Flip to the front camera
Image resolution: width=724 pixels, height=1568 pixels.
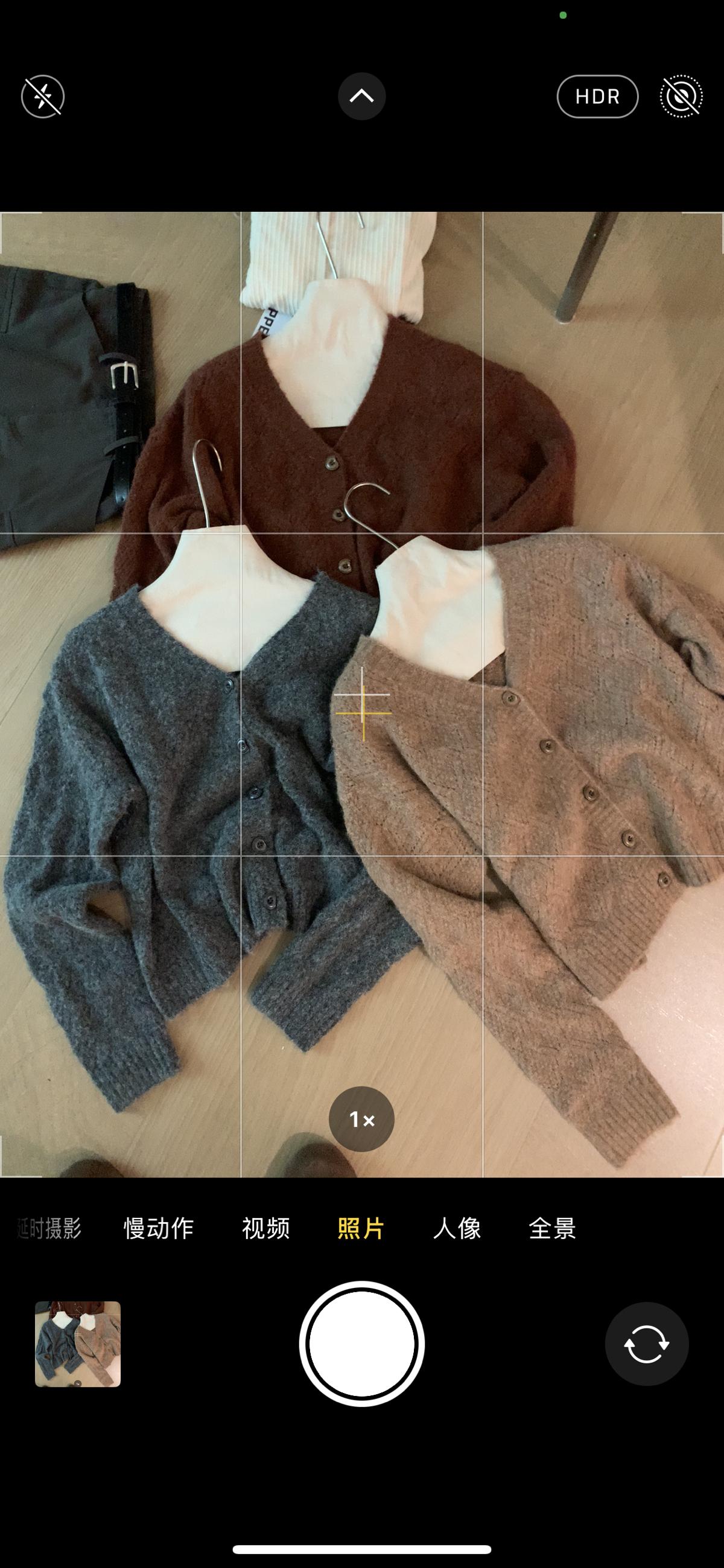tap(646, 1344)
